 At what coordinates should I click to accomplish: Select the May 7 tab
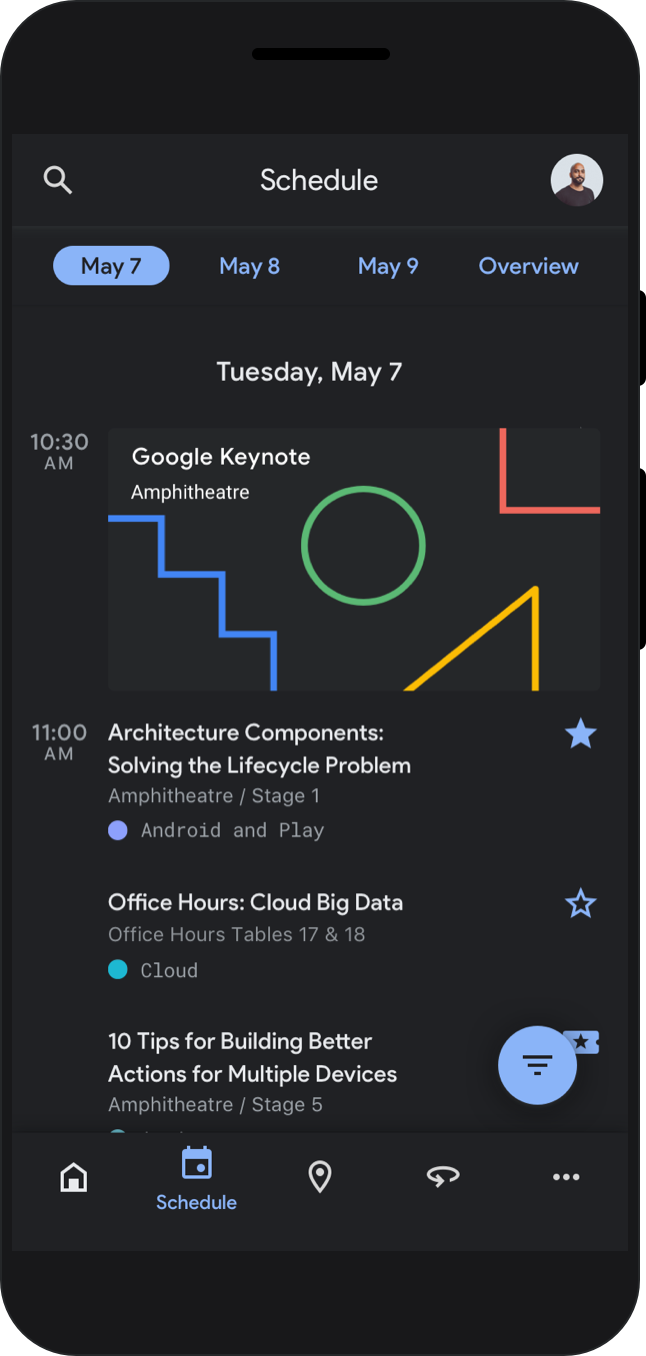tap(111, 266)
